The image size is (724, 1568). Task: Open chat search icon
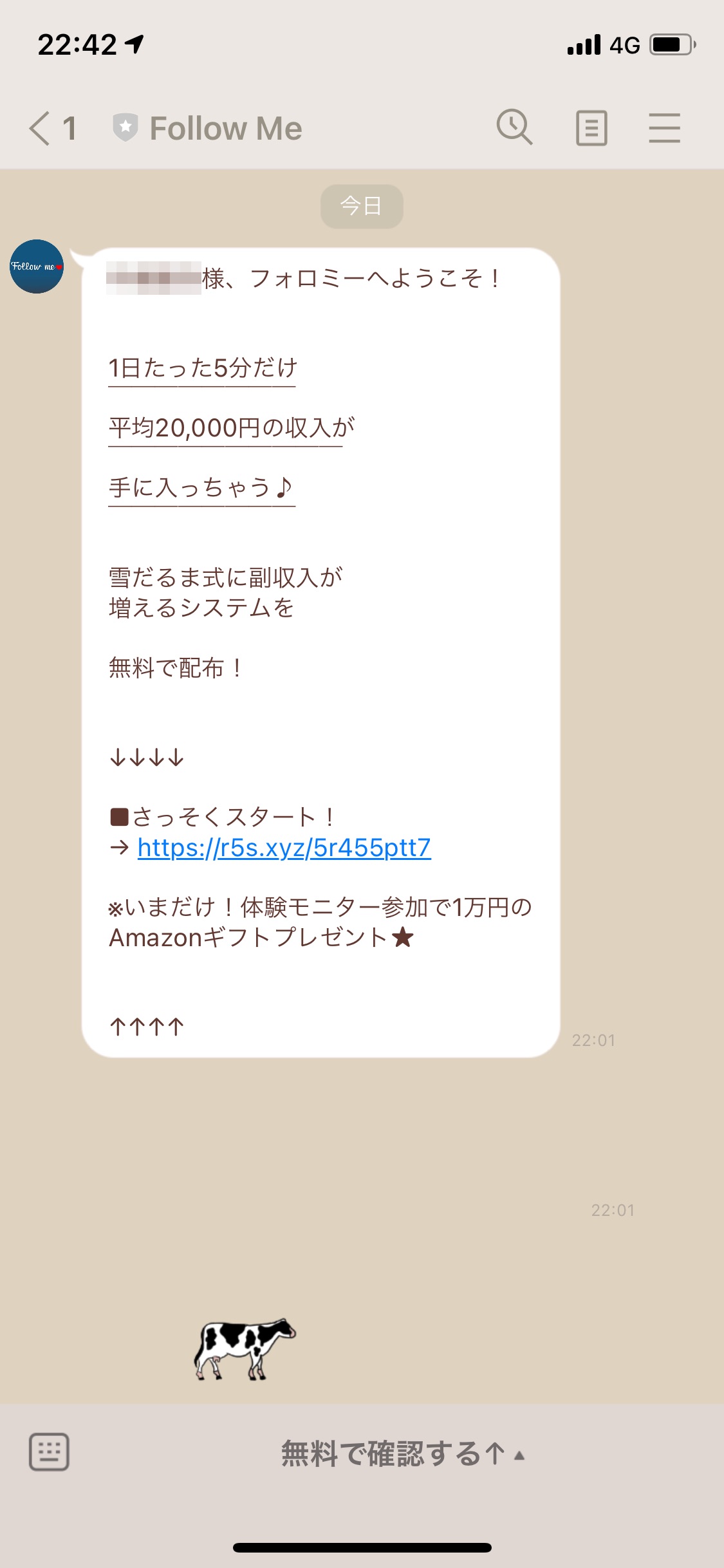click(x=514, y=127)
